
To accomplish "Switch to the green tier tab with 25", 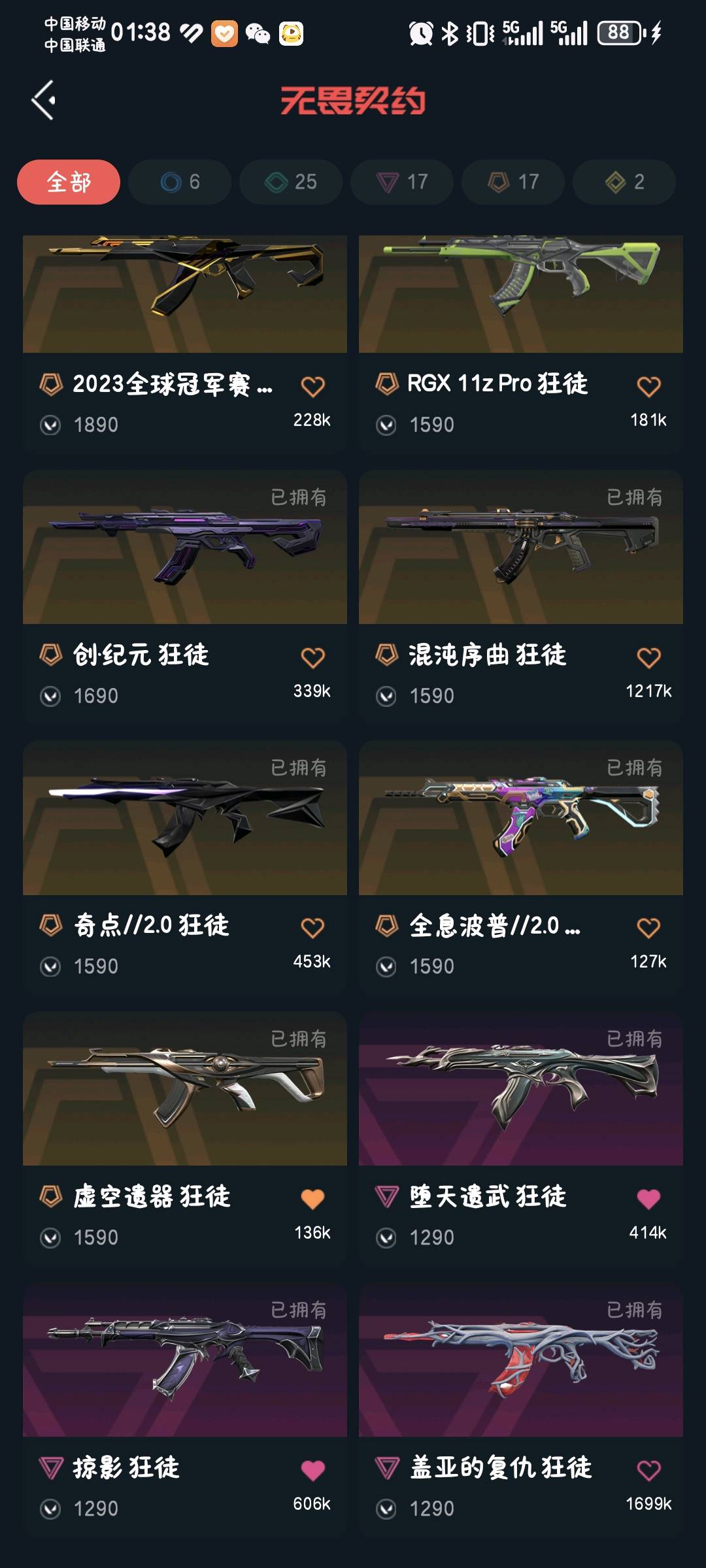I will [291, 182].
